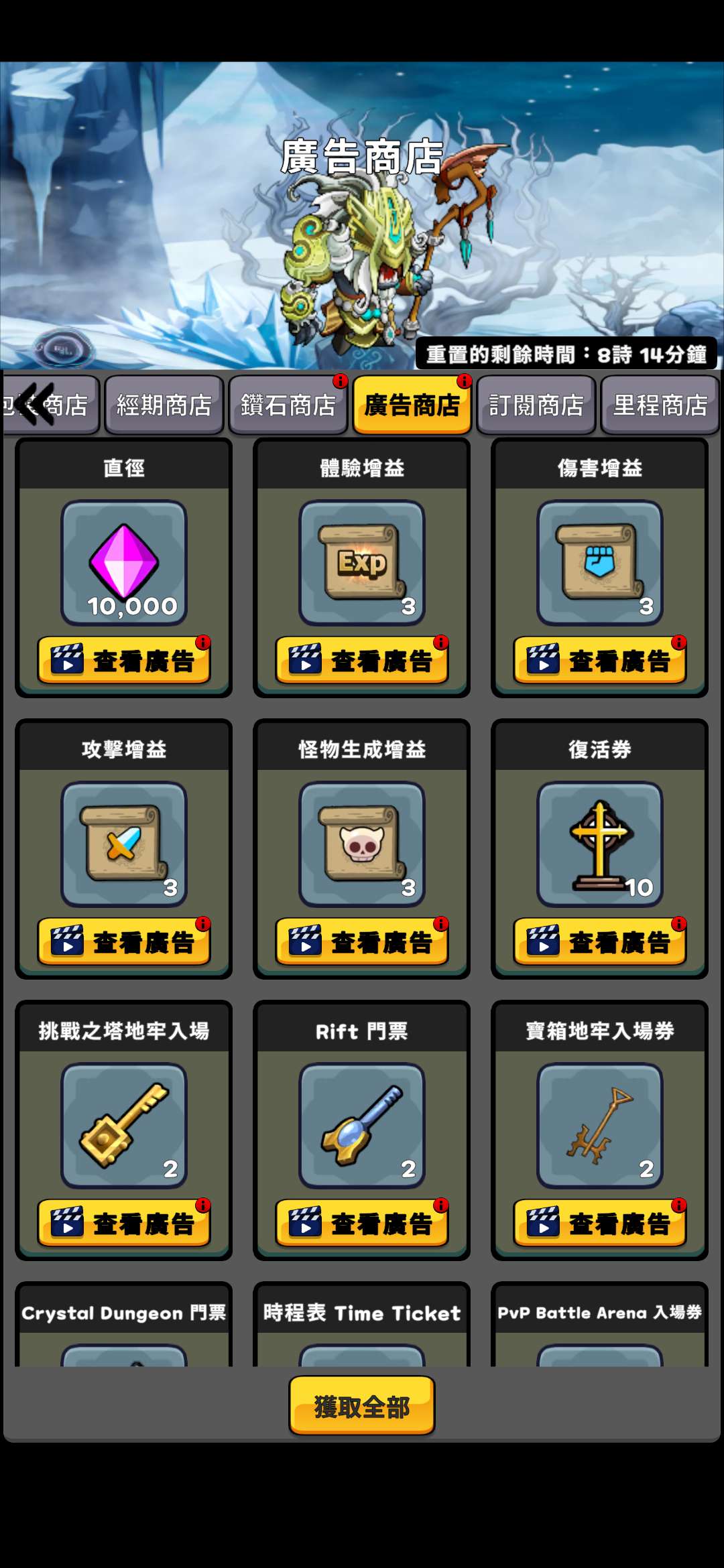
Task: Watch ad for 10,000 diamonds (直徑)
Action: coord(124,661)
